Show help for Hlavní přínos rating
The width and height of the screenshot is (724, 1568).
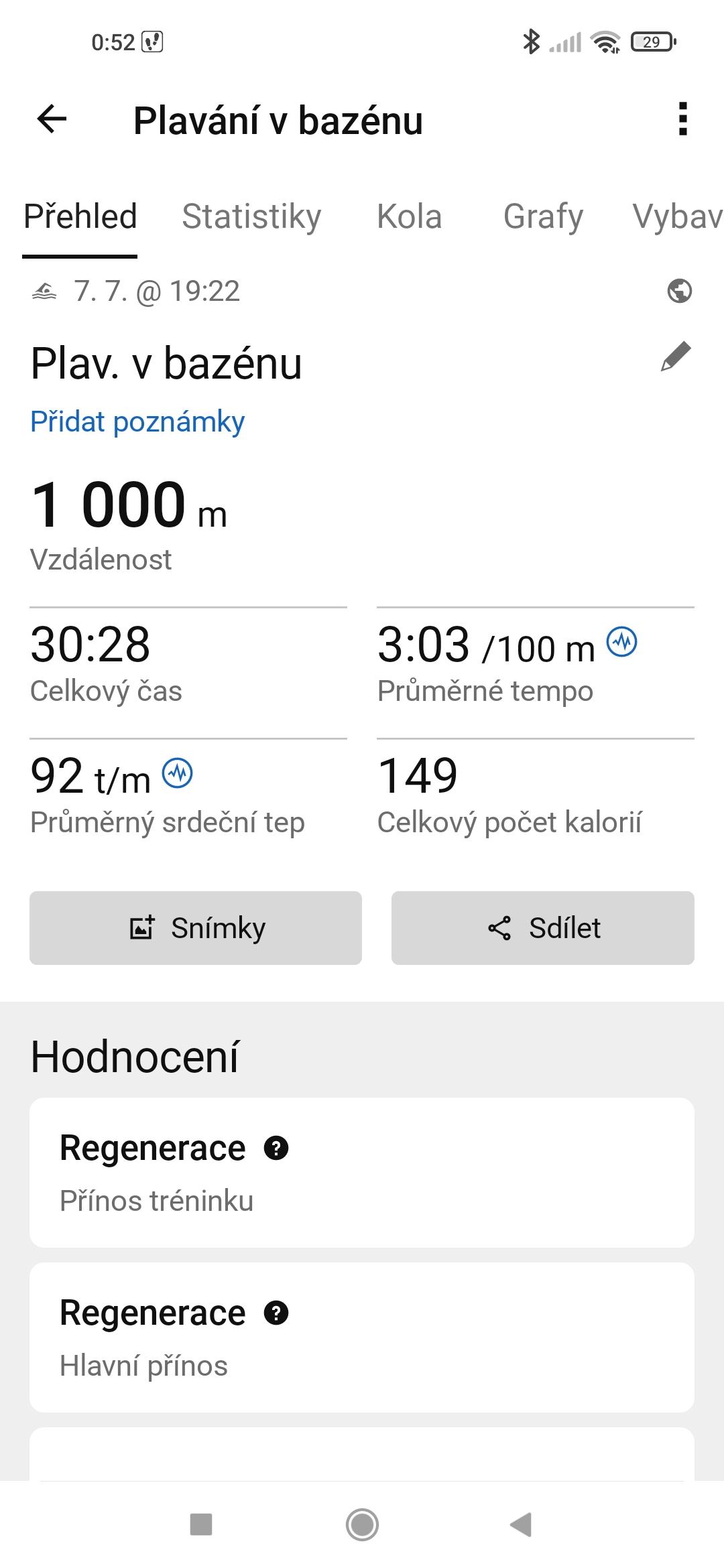click(x=276, y=1313)
